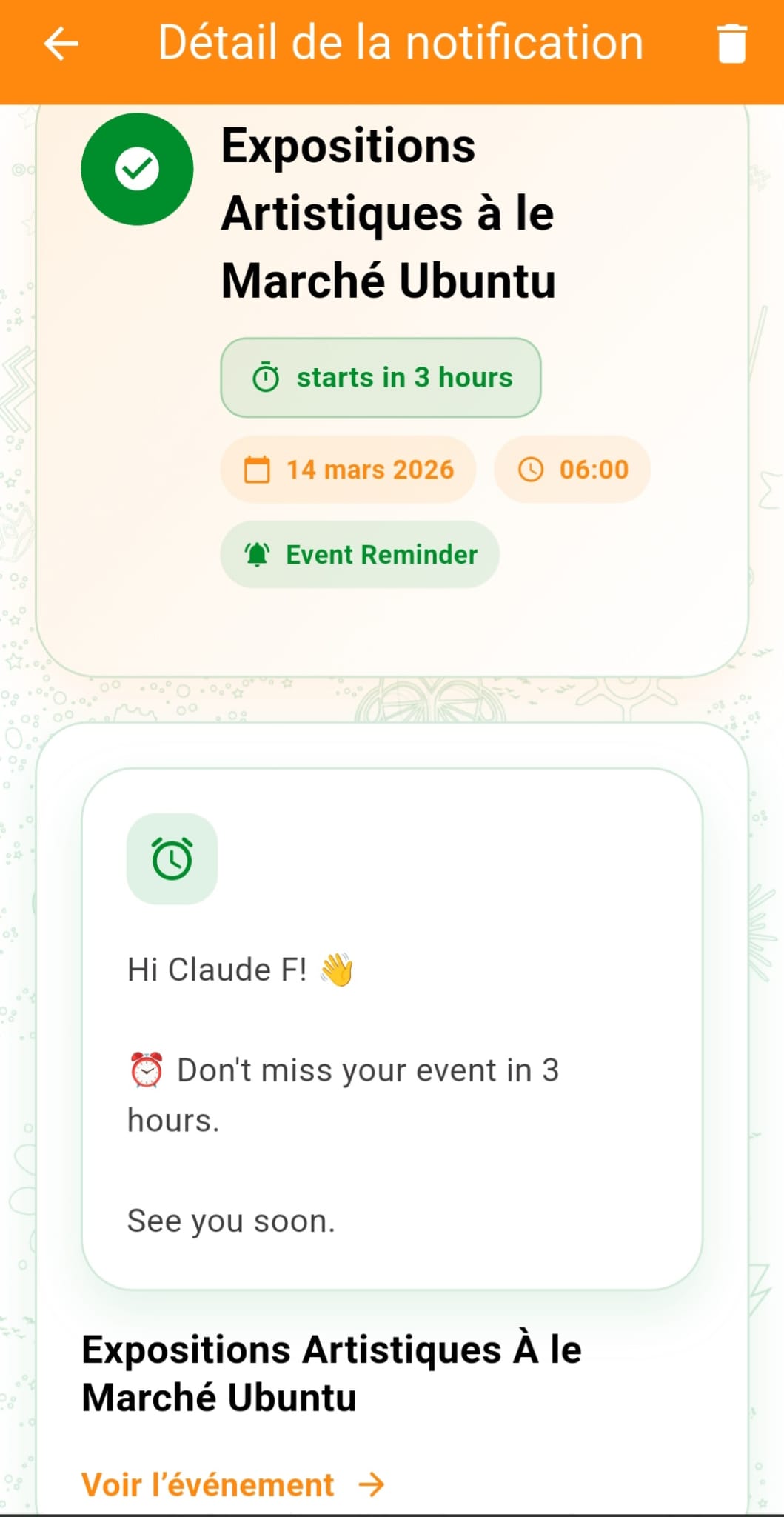The height and width of the screenshot is (1517, 784).
Task: Expand the 14 mars 2026 date chip
Action: (348, 469)
